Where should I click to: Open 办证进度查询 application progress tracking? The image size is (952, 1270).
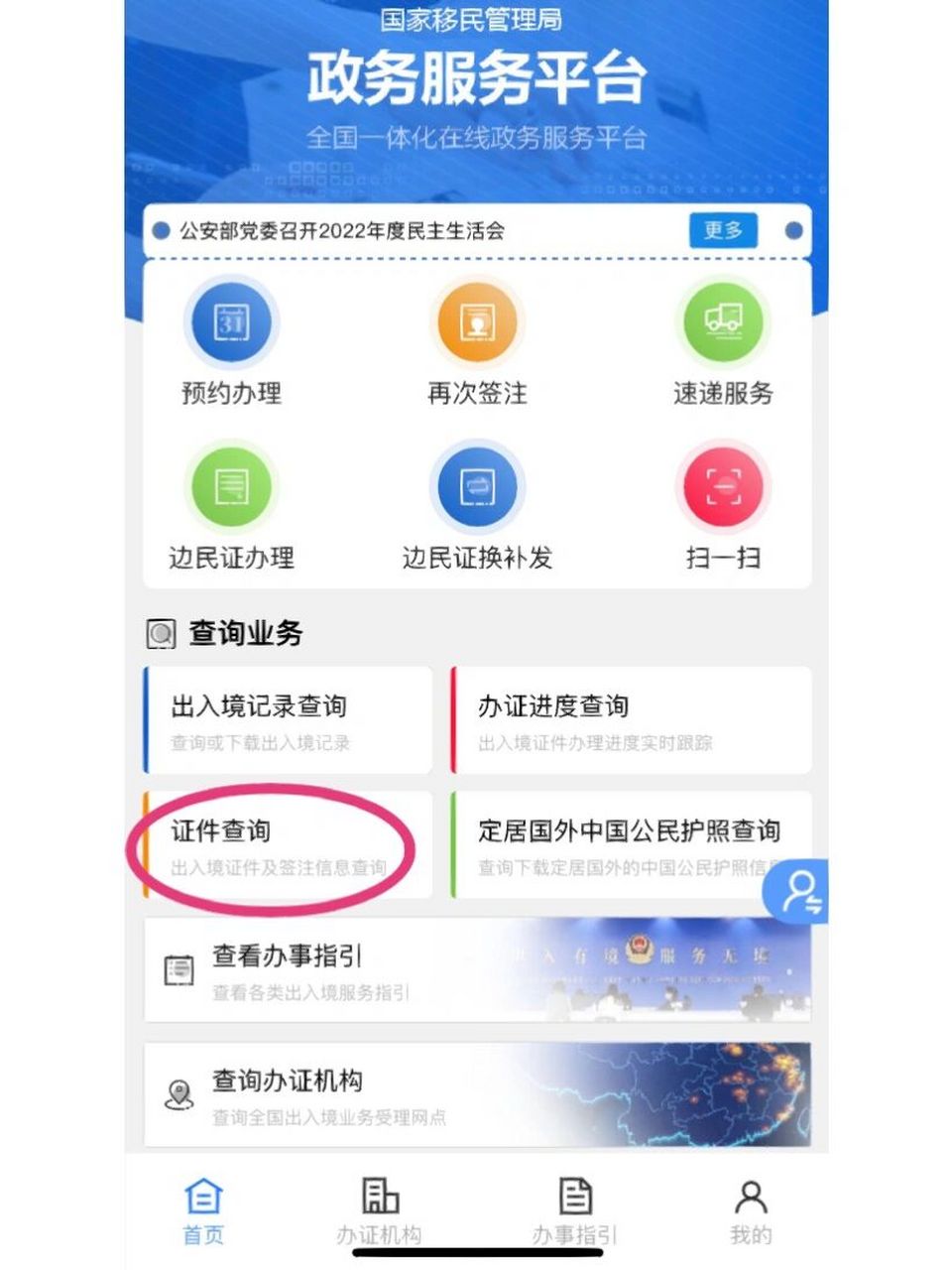click(630, 720)
